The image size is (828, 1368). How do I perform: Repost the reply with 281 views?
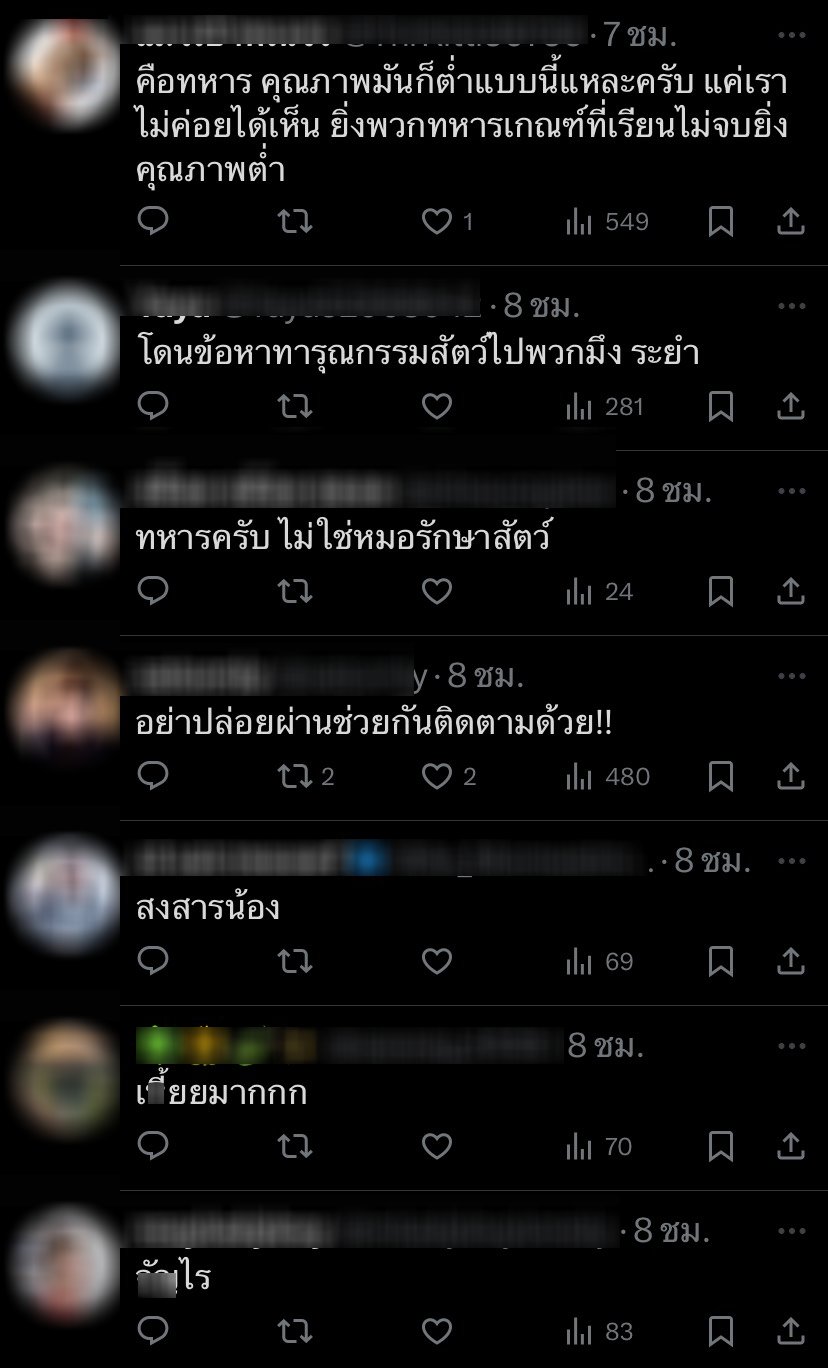[295, 406]
